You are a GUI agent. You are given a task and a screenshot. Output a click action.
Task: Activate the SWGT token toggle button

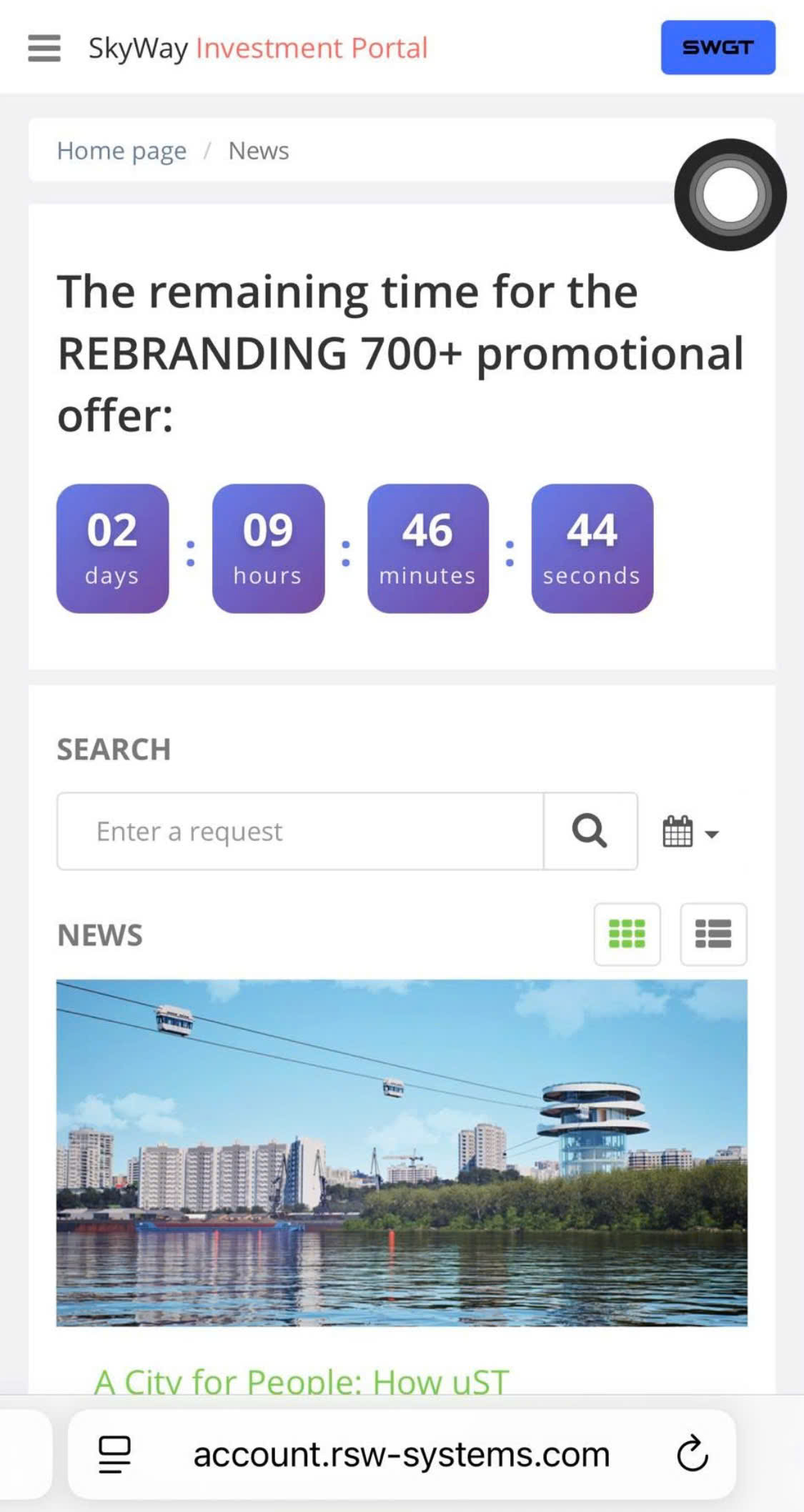point(718,48)
